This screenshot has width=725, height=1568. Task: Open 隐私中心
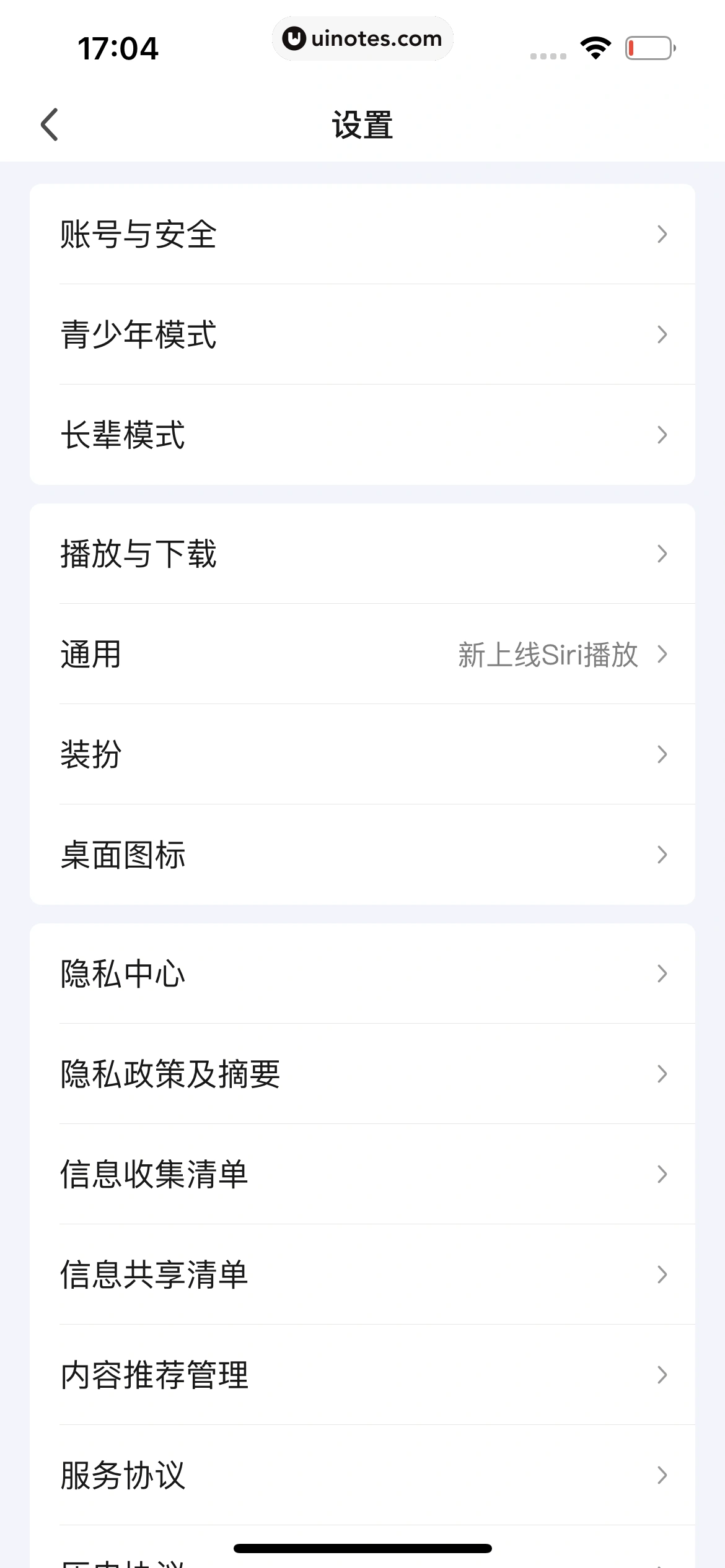[x=362, y=973]
